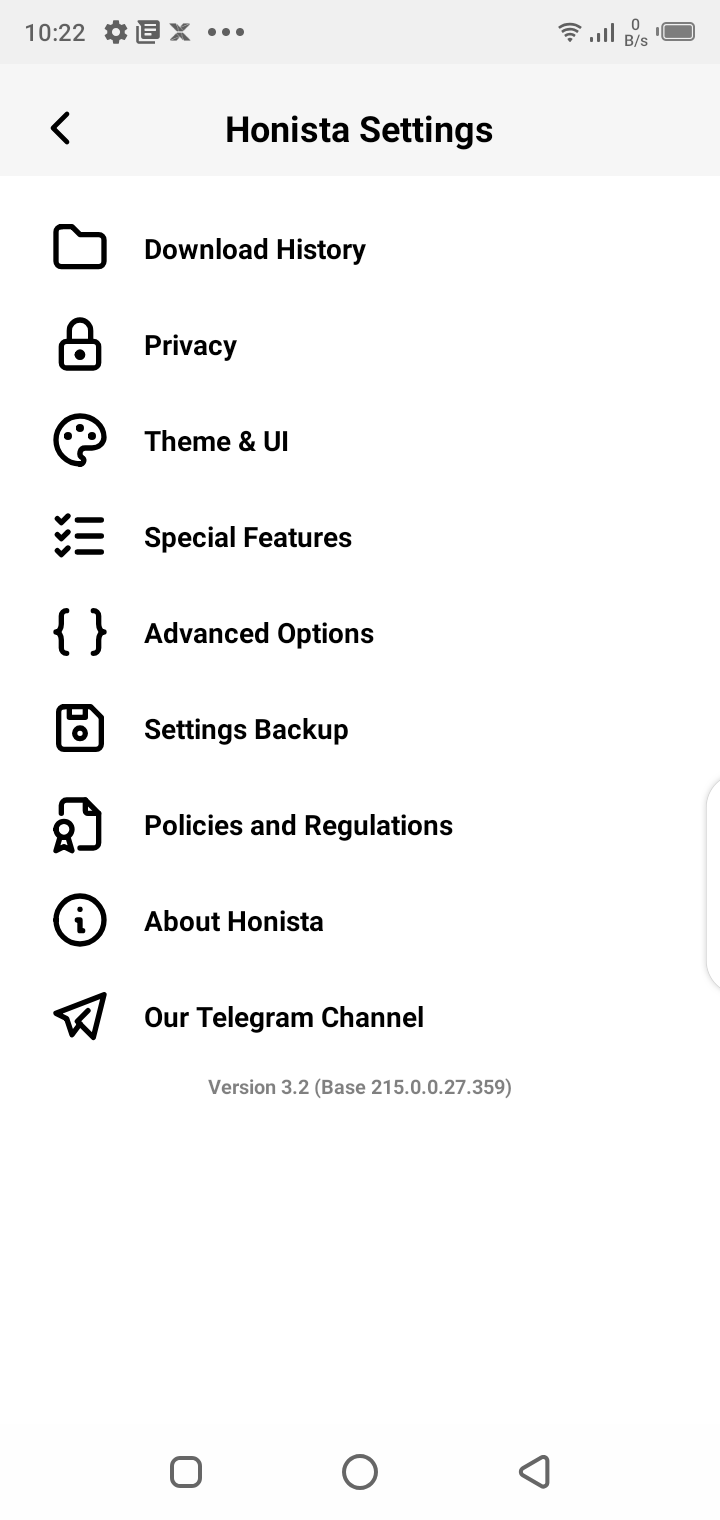Select Theme & UI options

[x=216, y=441]
